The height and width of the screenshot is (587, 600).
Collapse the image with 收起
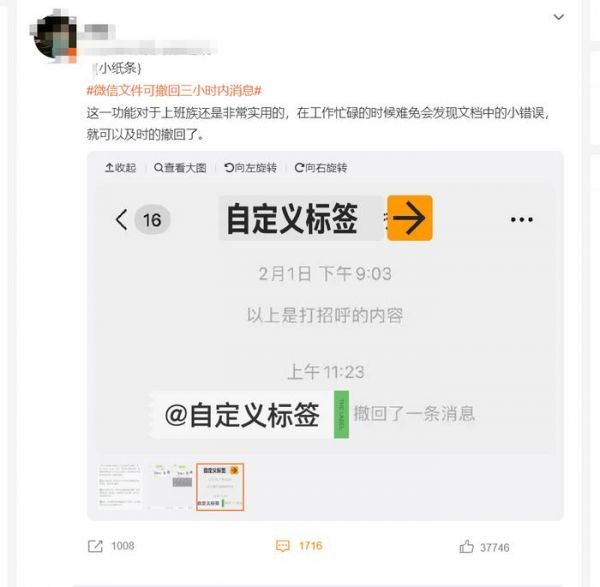click(120, 168)
